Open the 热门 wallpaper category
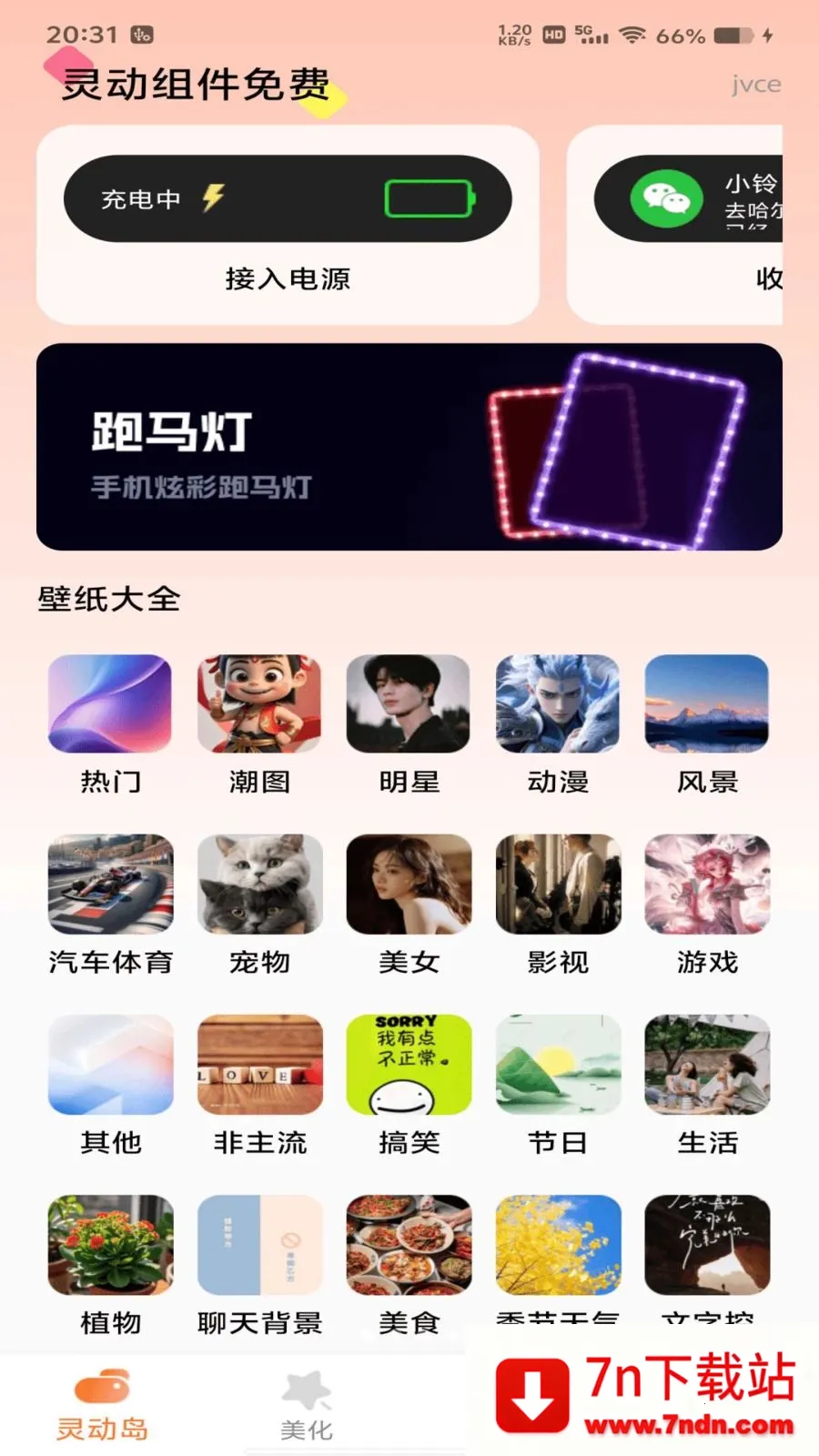Image resolution: width=819 pixels, height=1456 pixels. point(109,703)
